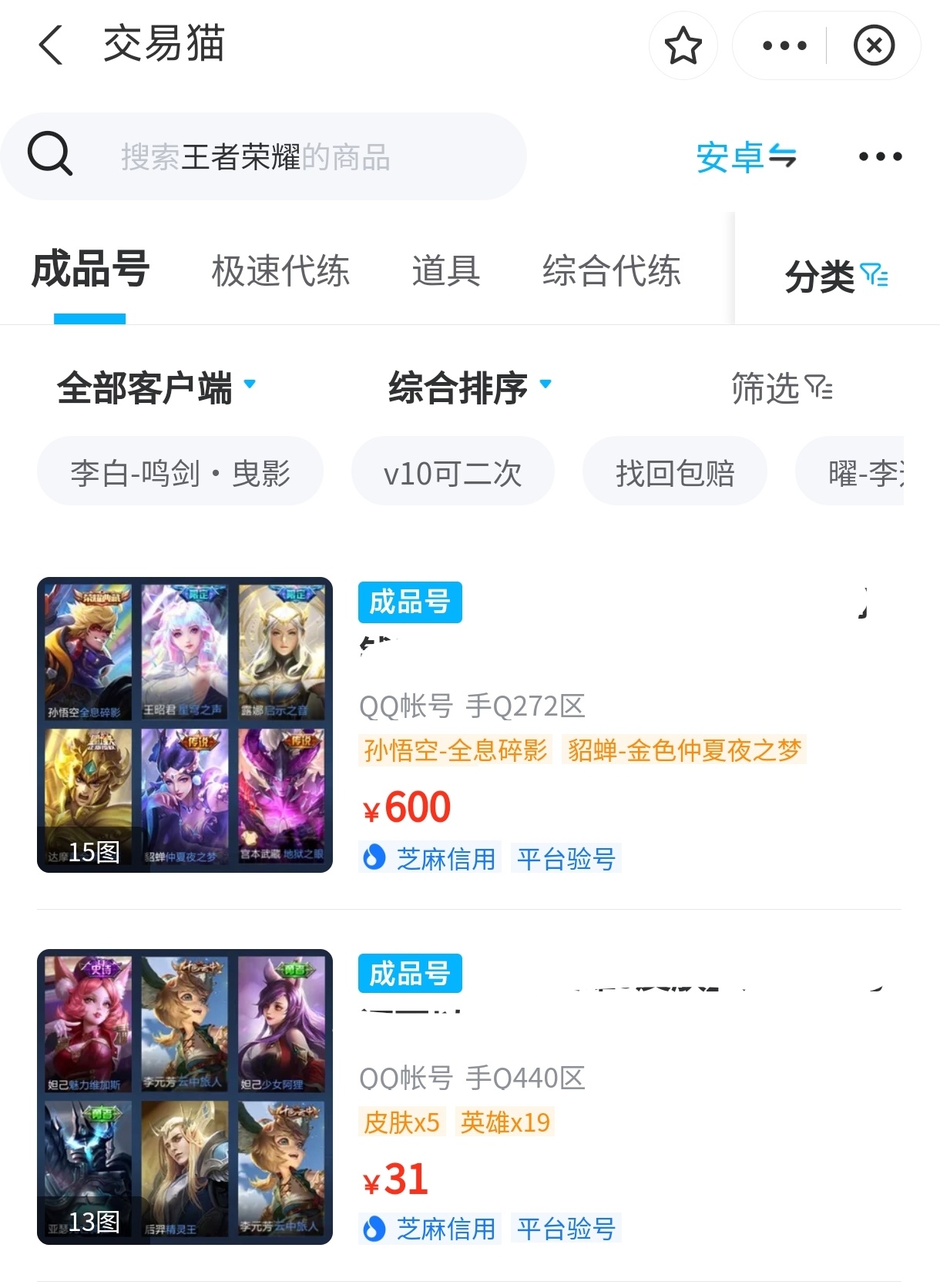Close the mini program
The width and height of the screenshot is (940, 1288).
tap(874, 45)
